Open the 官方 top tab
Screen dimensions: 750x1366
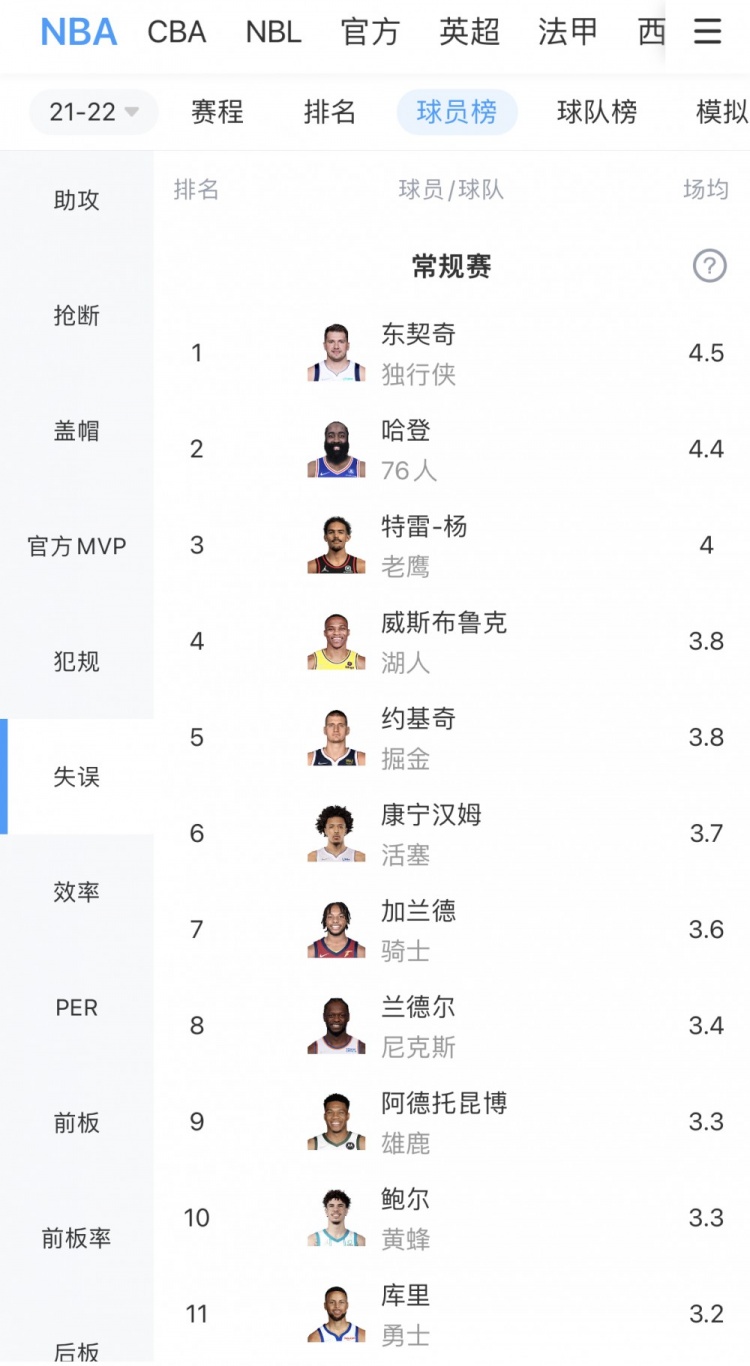[370, 32]
